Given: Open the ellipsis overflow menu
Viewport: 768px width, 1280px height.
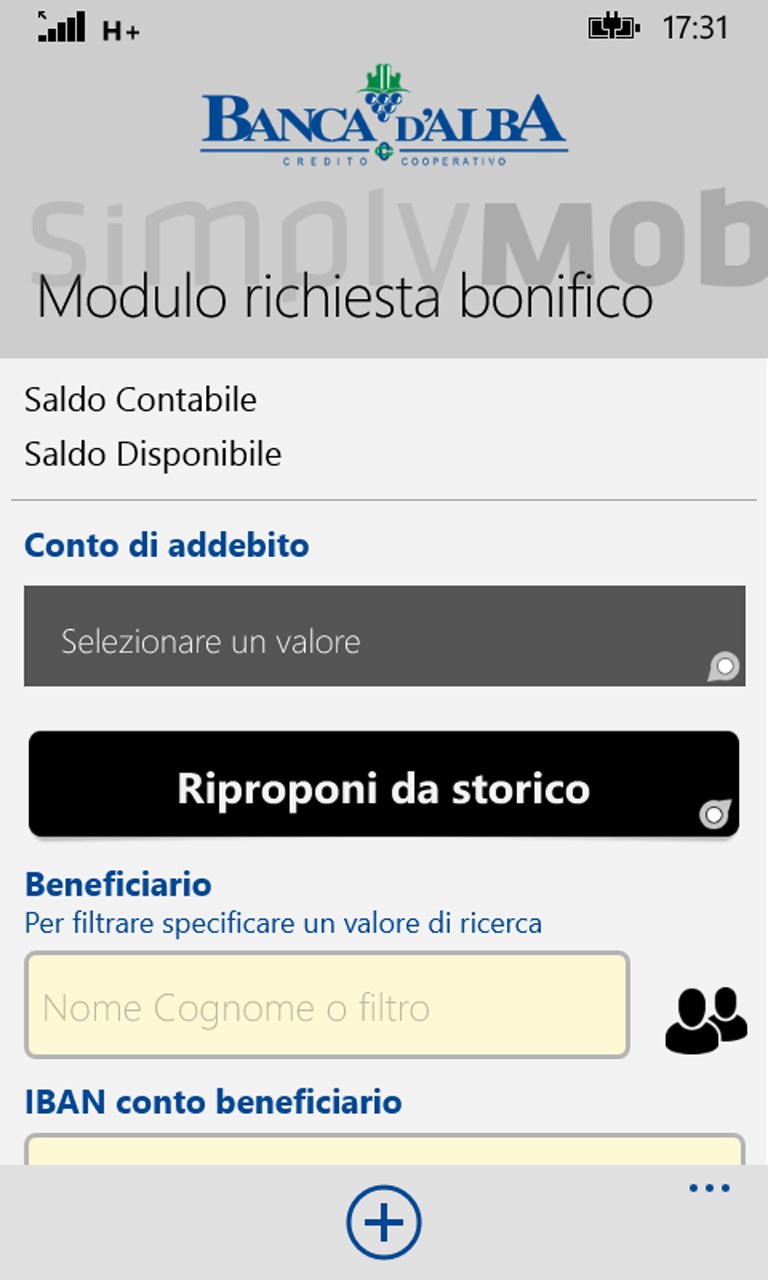Looking at the screenshot, I should click(x=707, y=1186).
